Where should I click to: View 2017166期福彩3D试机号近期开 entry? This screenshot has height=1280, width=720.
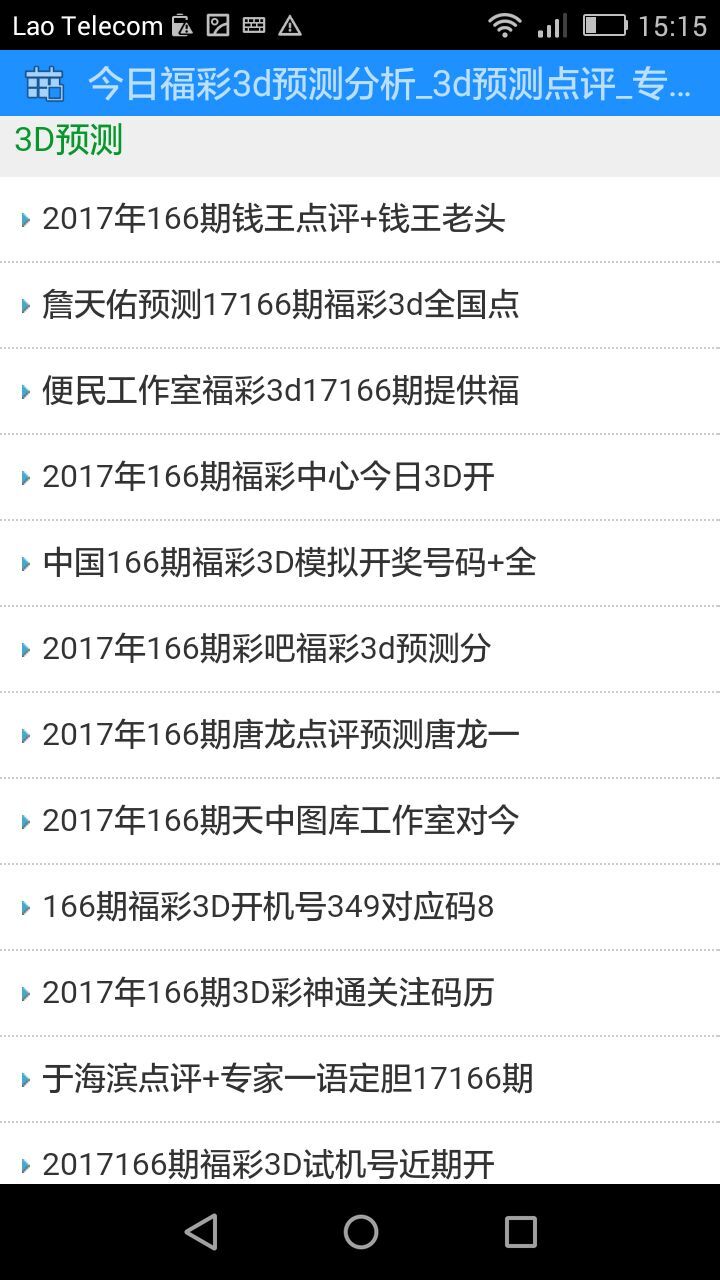tap(268, 1163)
